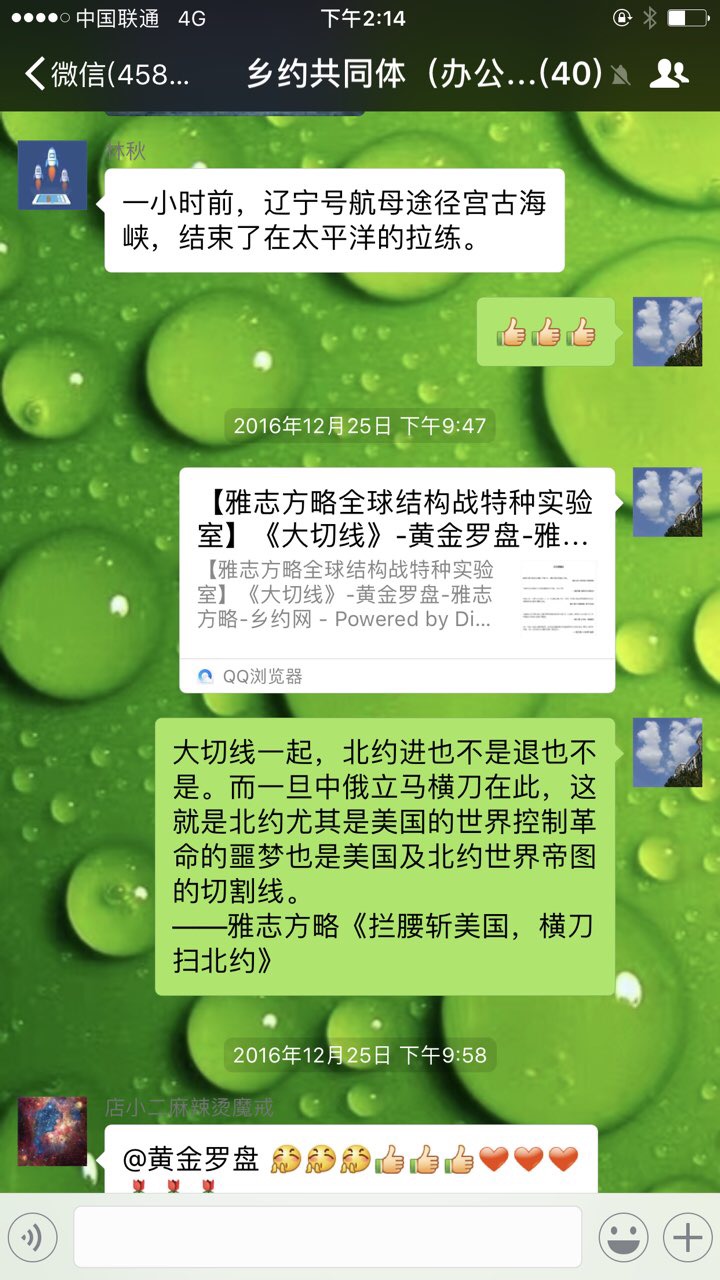Open the plus attachment menu

(x=687, y=1238)
